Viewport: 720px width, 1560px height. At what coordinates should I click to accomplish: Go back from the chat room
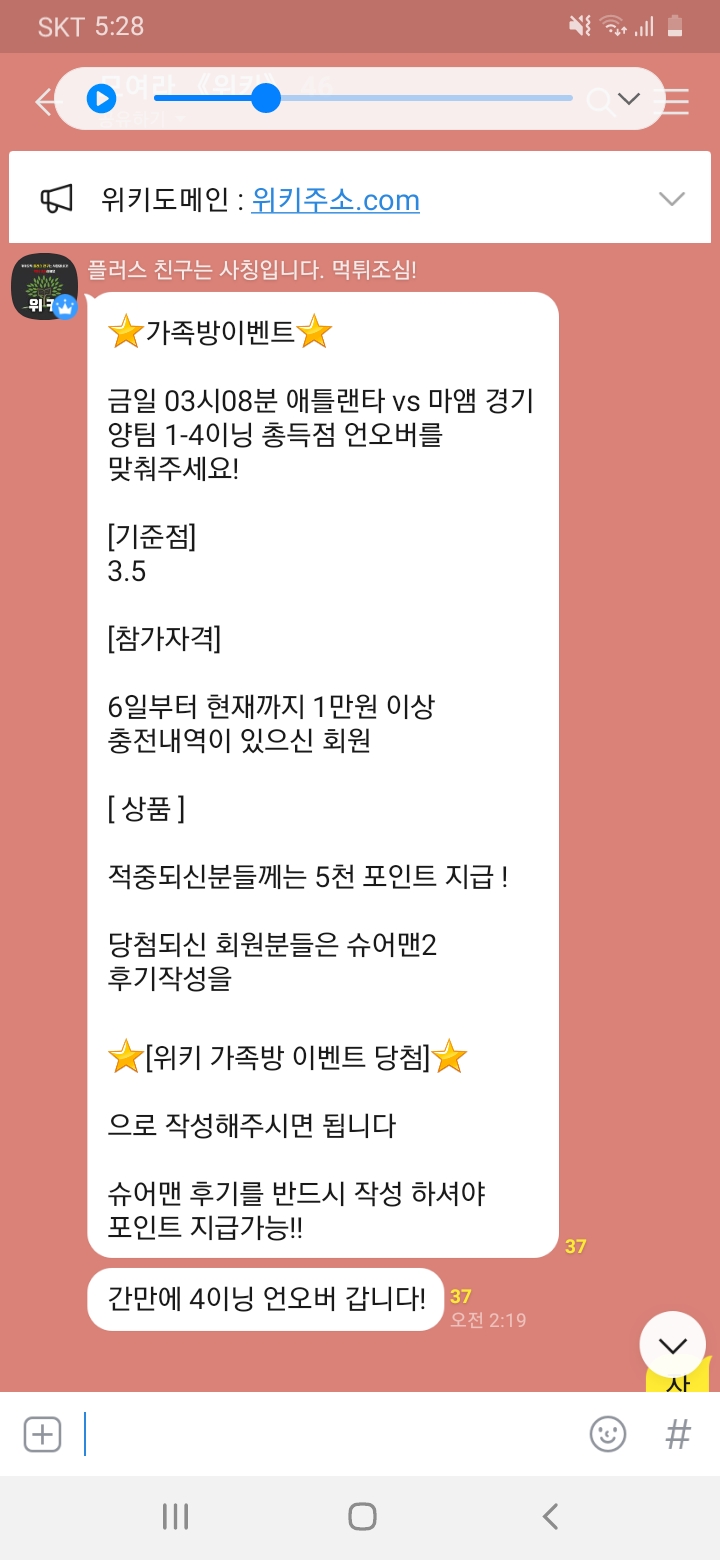45,101
